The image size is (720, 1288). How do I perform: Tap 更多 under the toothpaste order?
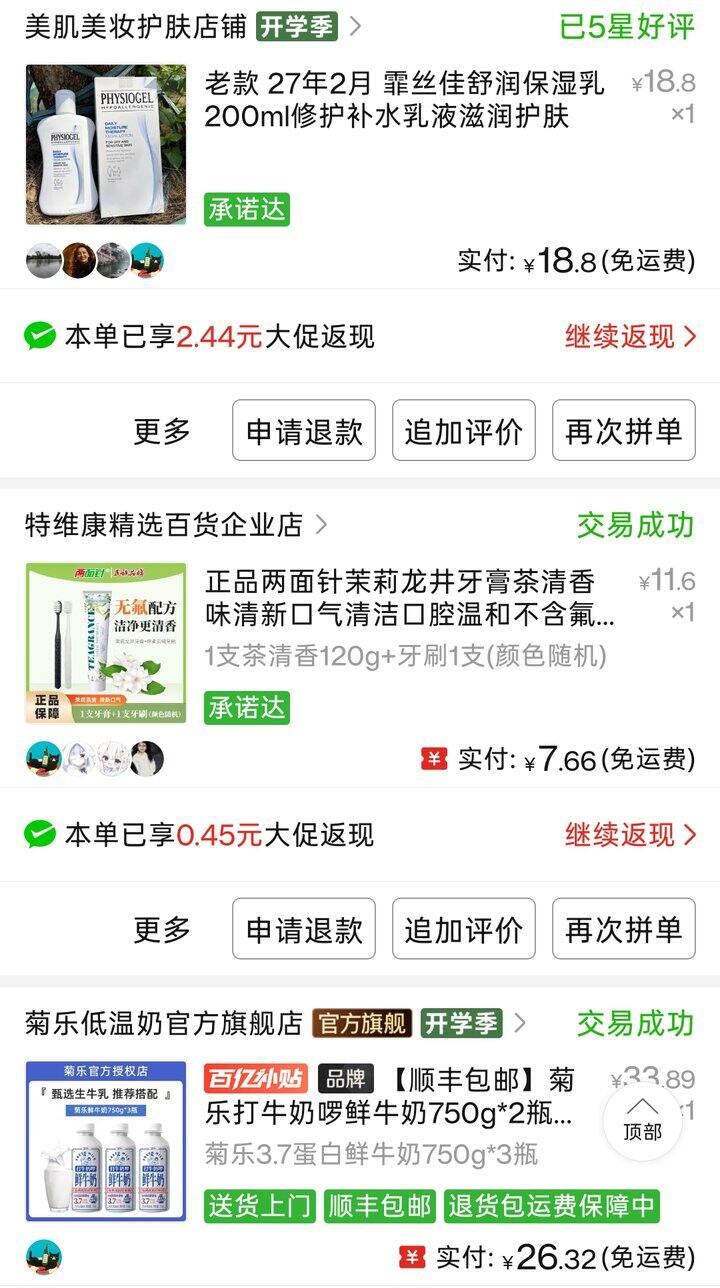click(162, 929)
